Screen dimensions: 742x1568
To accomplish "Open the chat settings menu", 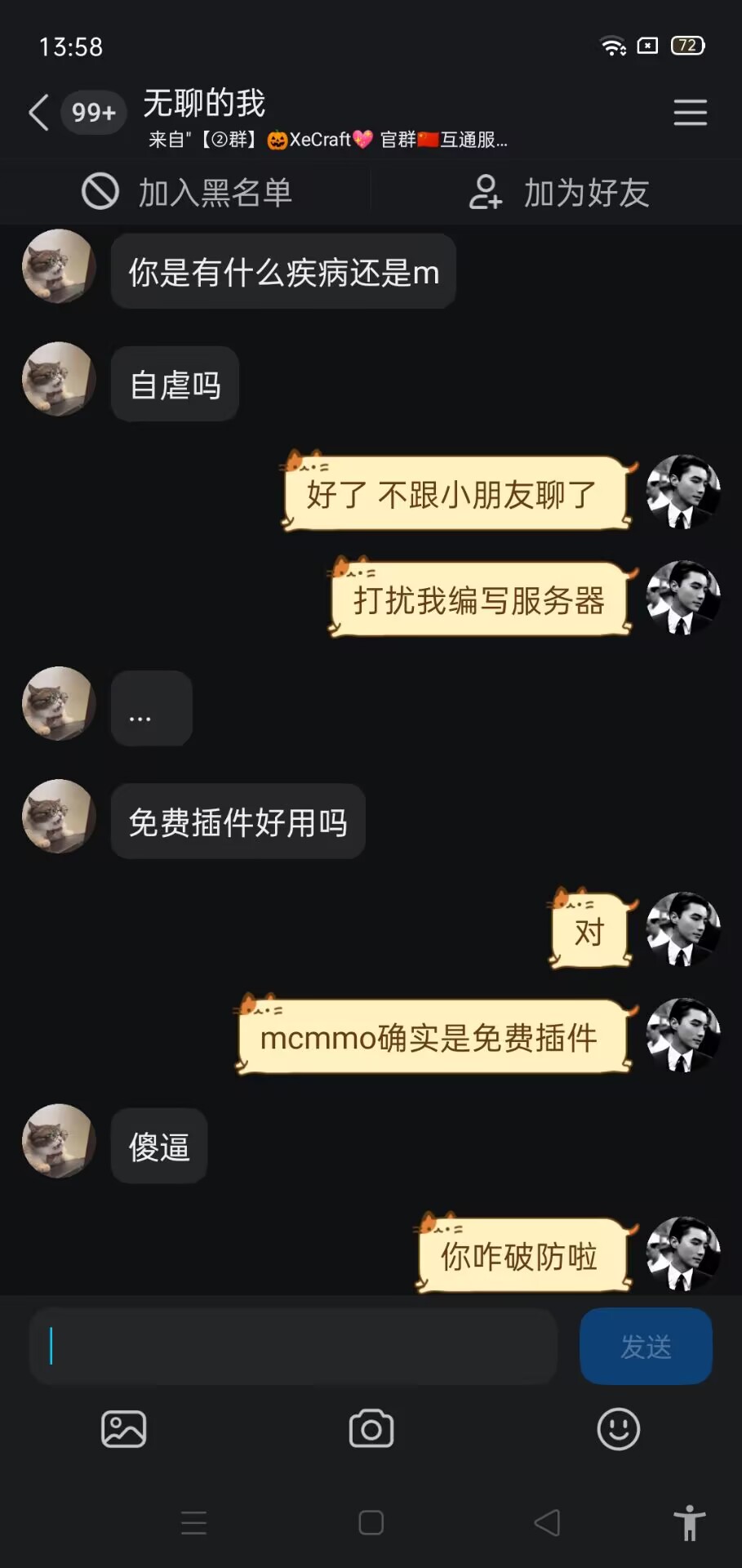I will click(x=690, y=113).
